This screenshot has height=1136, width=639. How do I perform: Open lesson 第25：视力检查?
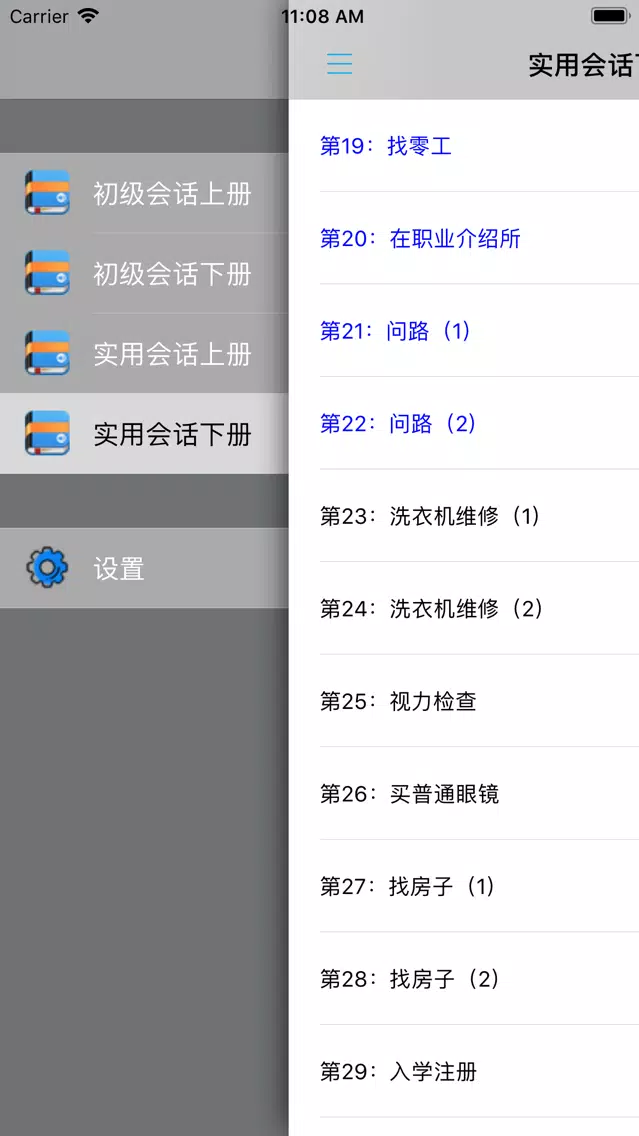coord(464,701)
